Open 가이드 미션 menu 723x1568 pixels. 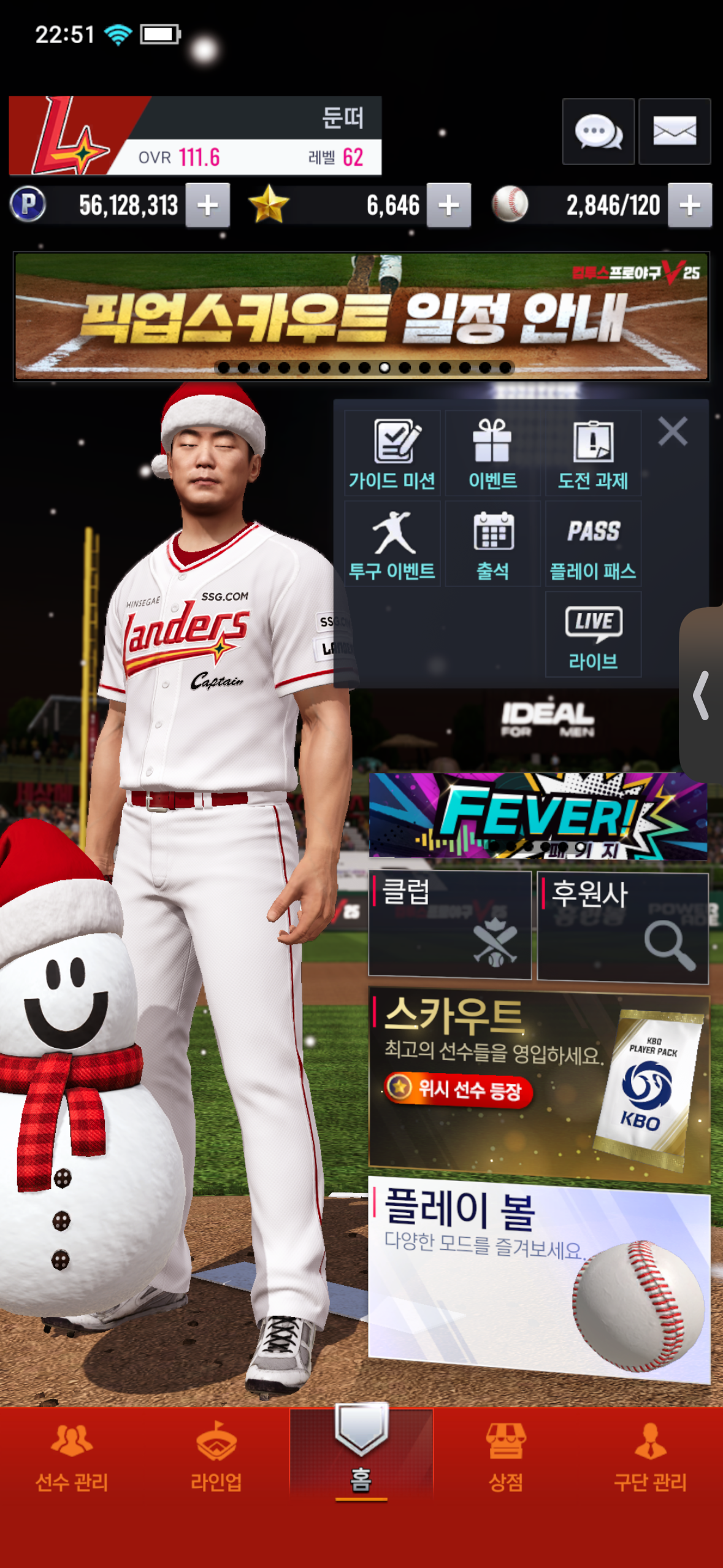pos(392,454)
